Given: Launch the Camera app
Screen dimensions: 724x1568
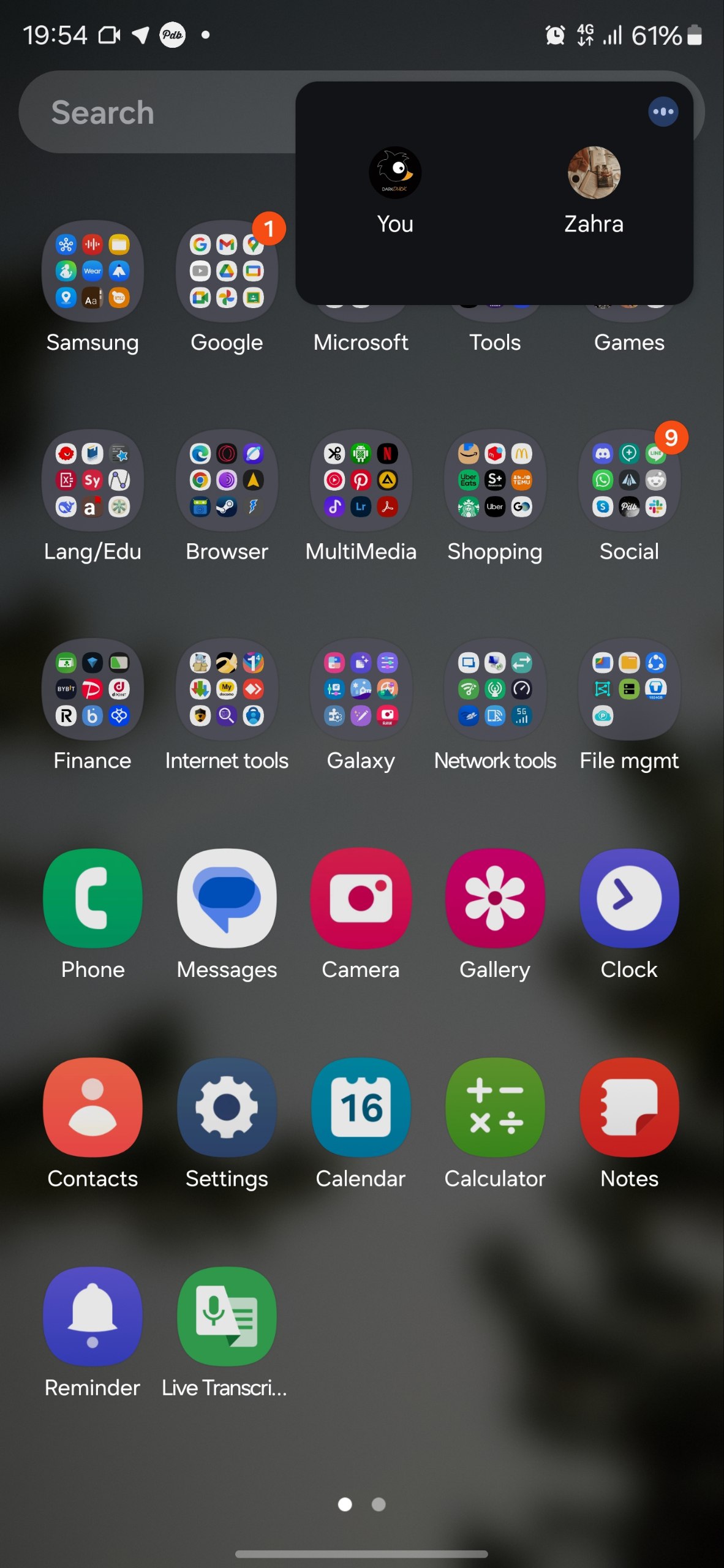Looking at the screenshot, I should (361, 899).
